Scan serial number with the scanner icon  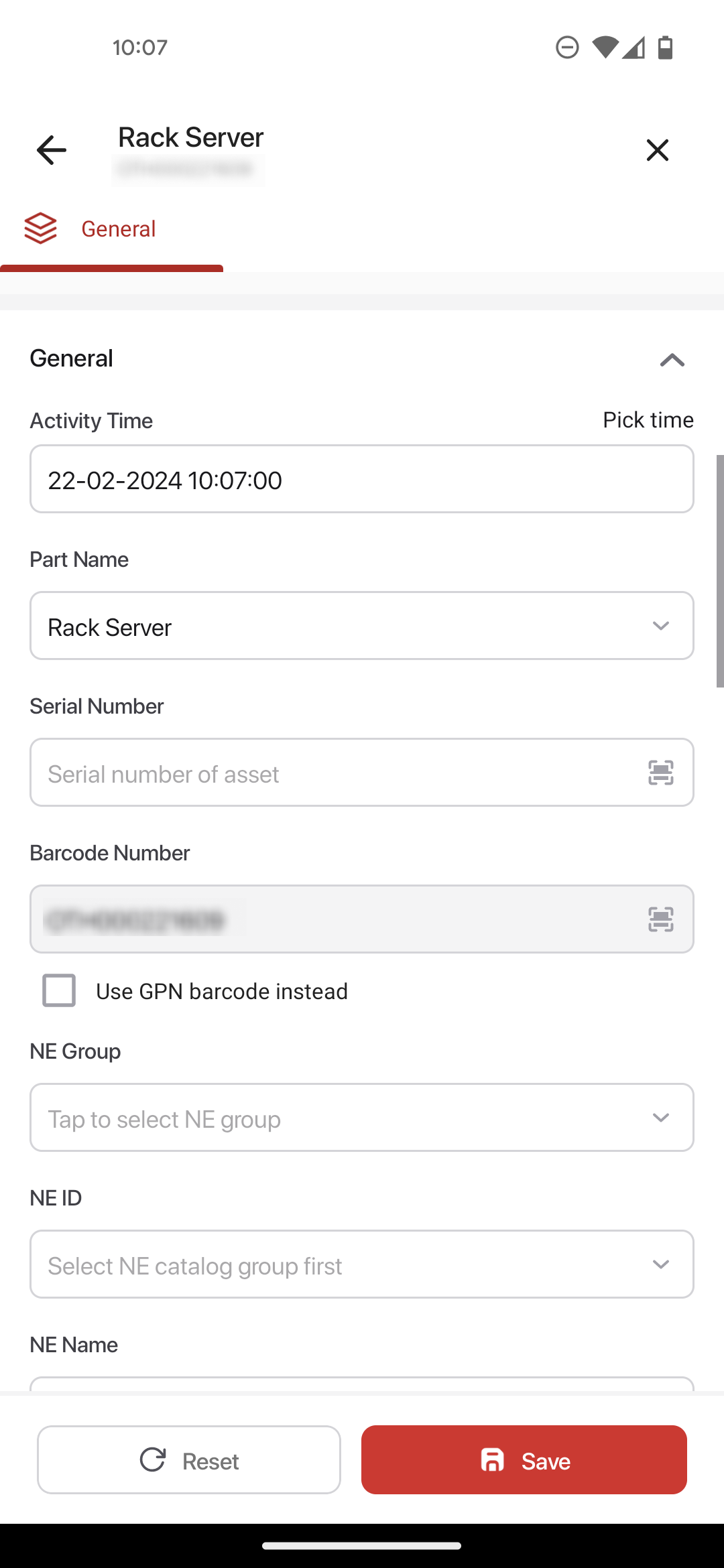pos(660,773)
